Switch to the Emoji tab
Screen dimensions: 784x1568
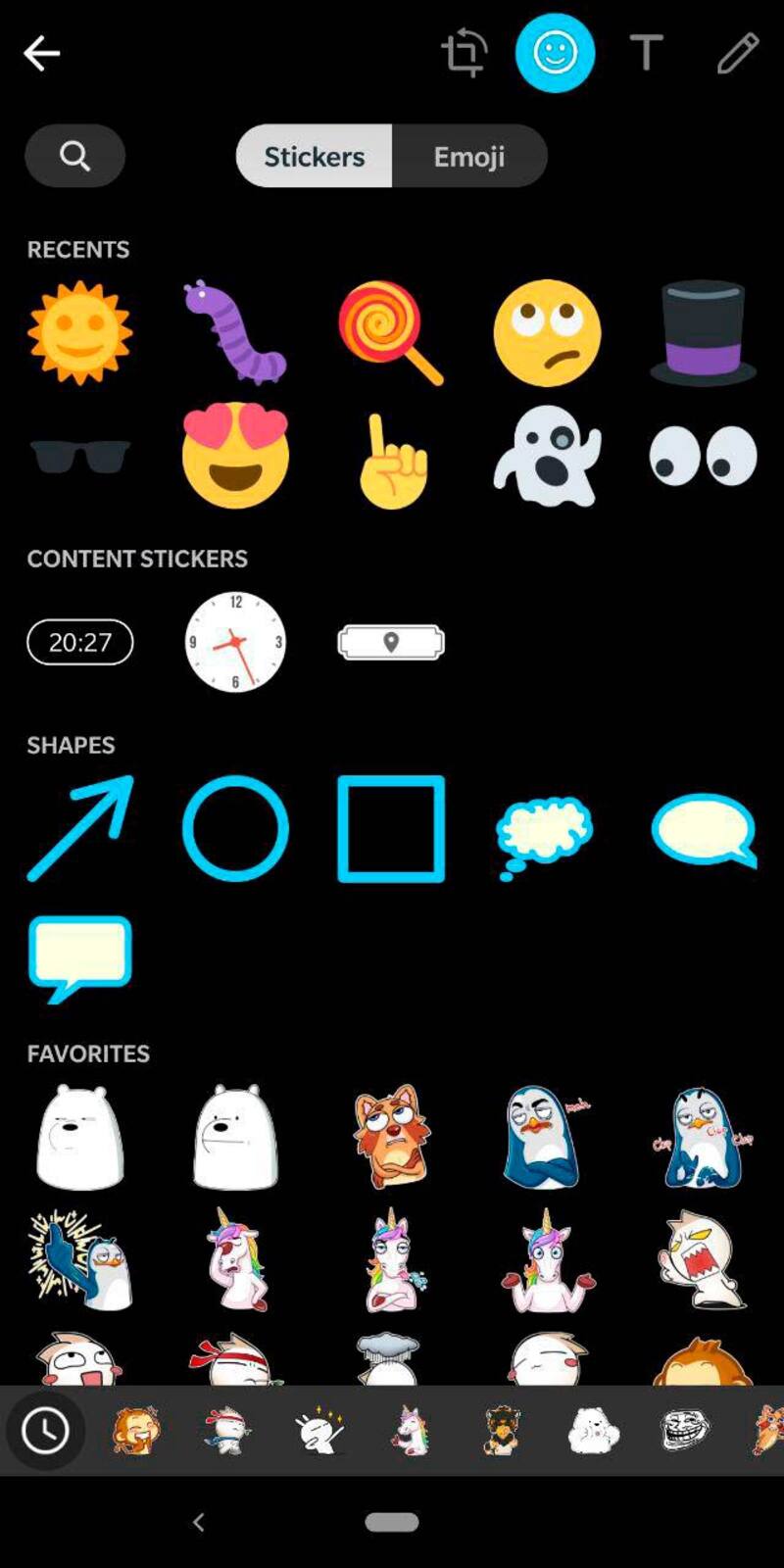(x=469, y=156)
